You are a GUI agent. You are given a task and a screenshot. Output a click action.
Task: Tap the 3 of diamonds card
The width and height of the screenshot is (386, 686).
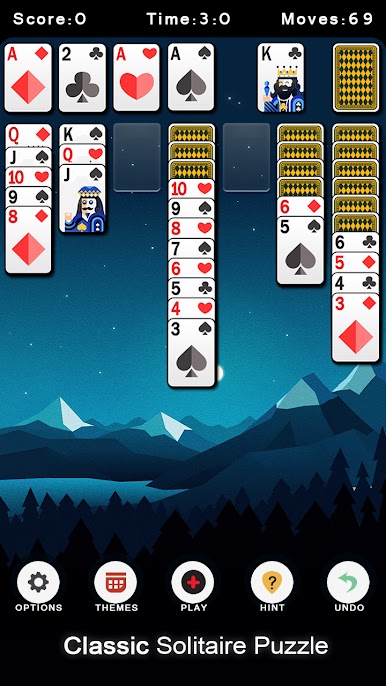pos(355,328)
